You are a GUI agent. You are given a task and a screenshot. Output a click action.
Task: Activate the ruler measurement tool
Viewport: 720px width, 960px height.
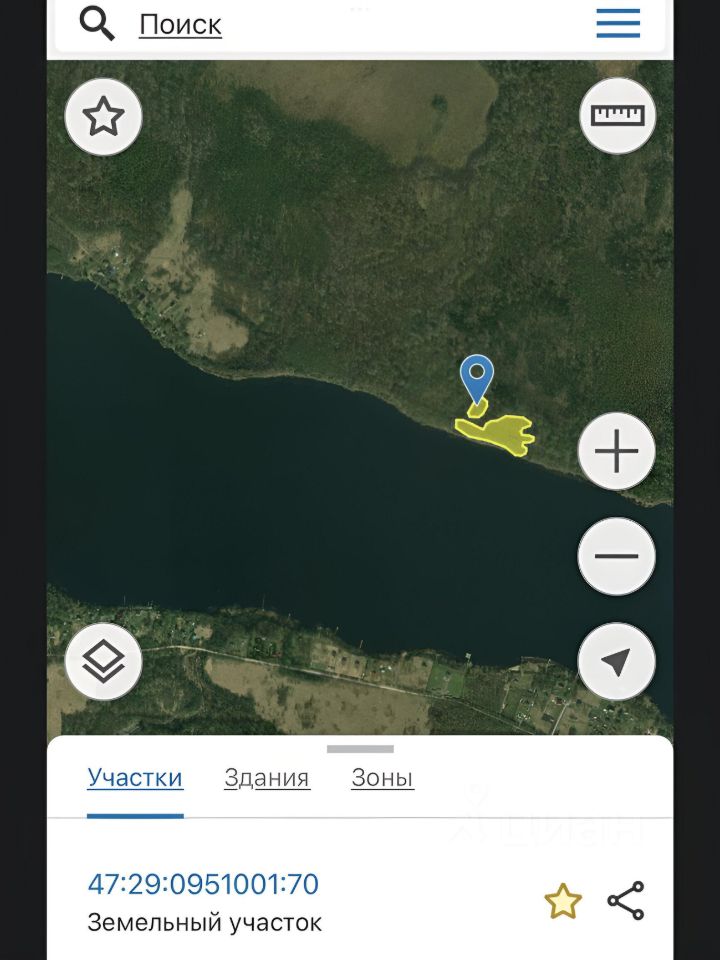click(617, 116)
